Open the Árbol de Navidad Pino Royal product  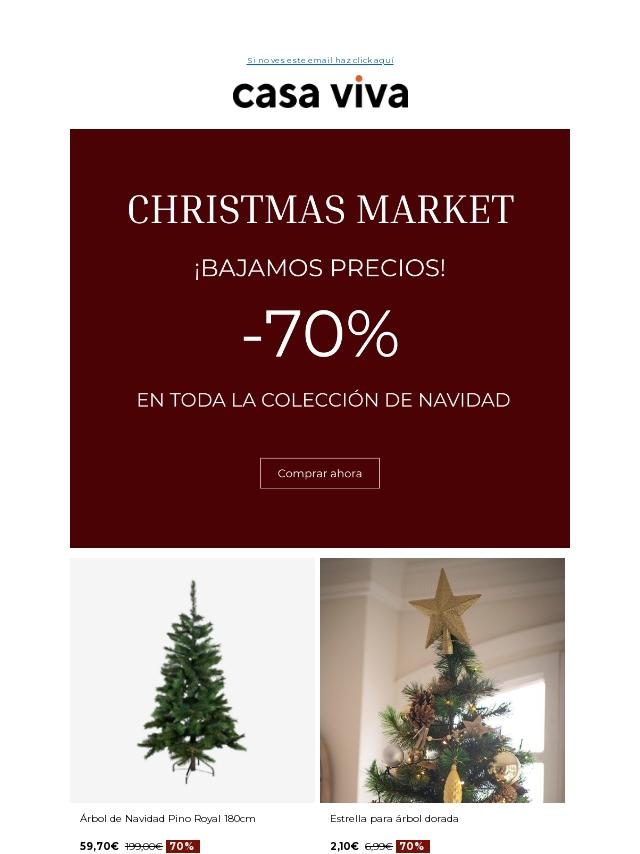[x=192, y=680]
